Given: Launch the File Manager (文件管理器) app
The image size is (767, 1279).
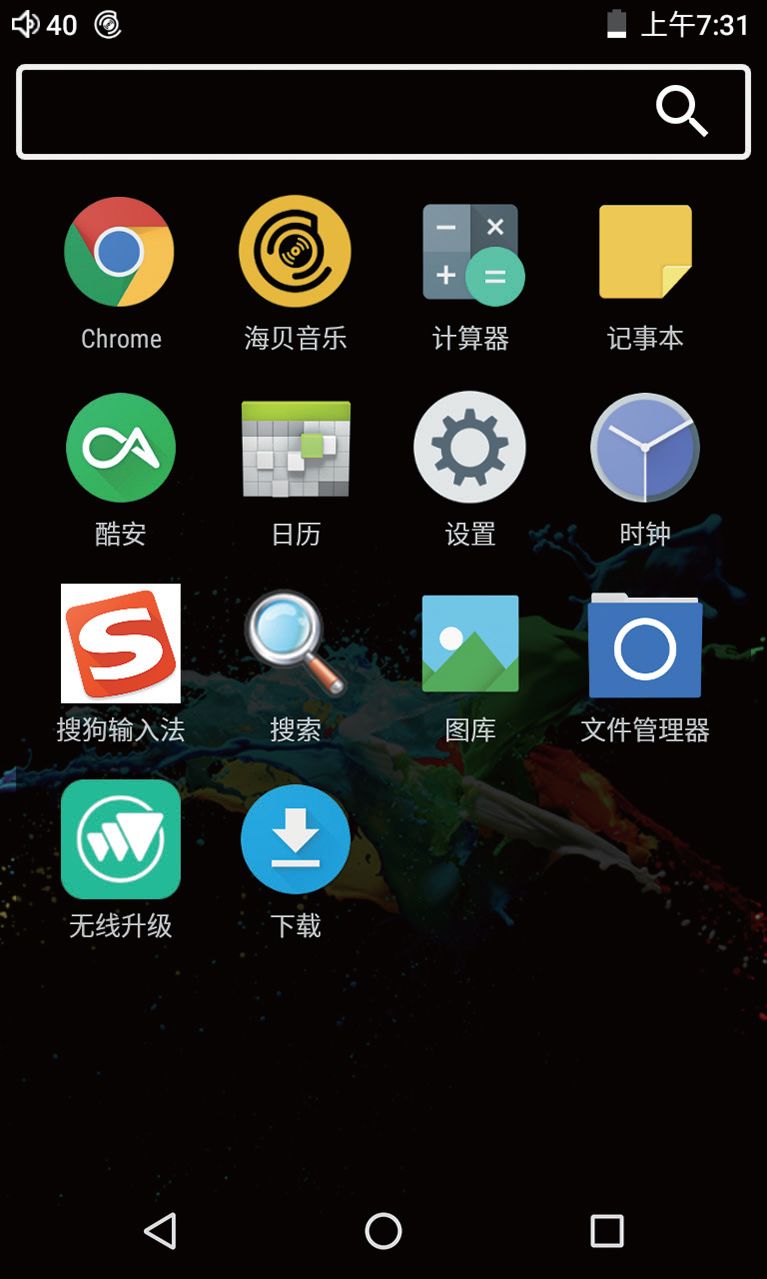Looking at the screenshot, I should 644,643.
